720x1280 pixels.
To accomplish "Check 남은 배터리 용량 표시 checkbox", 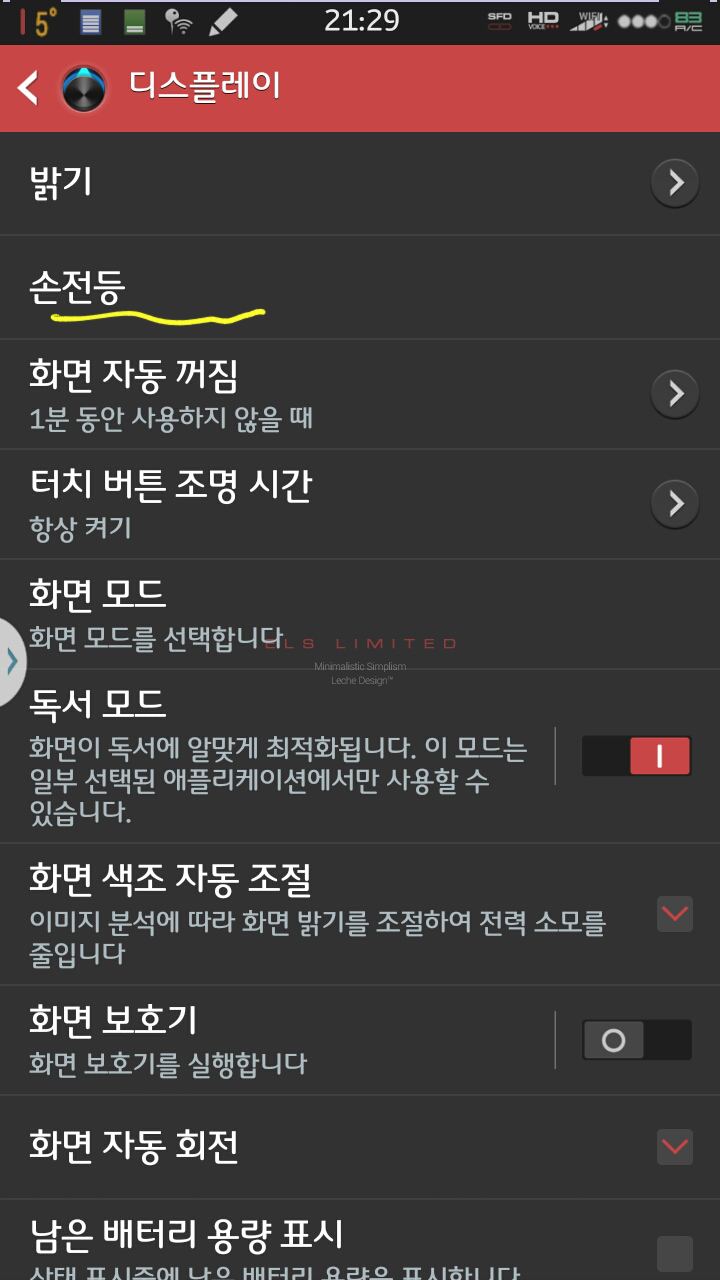I will tap(674, 1253).
